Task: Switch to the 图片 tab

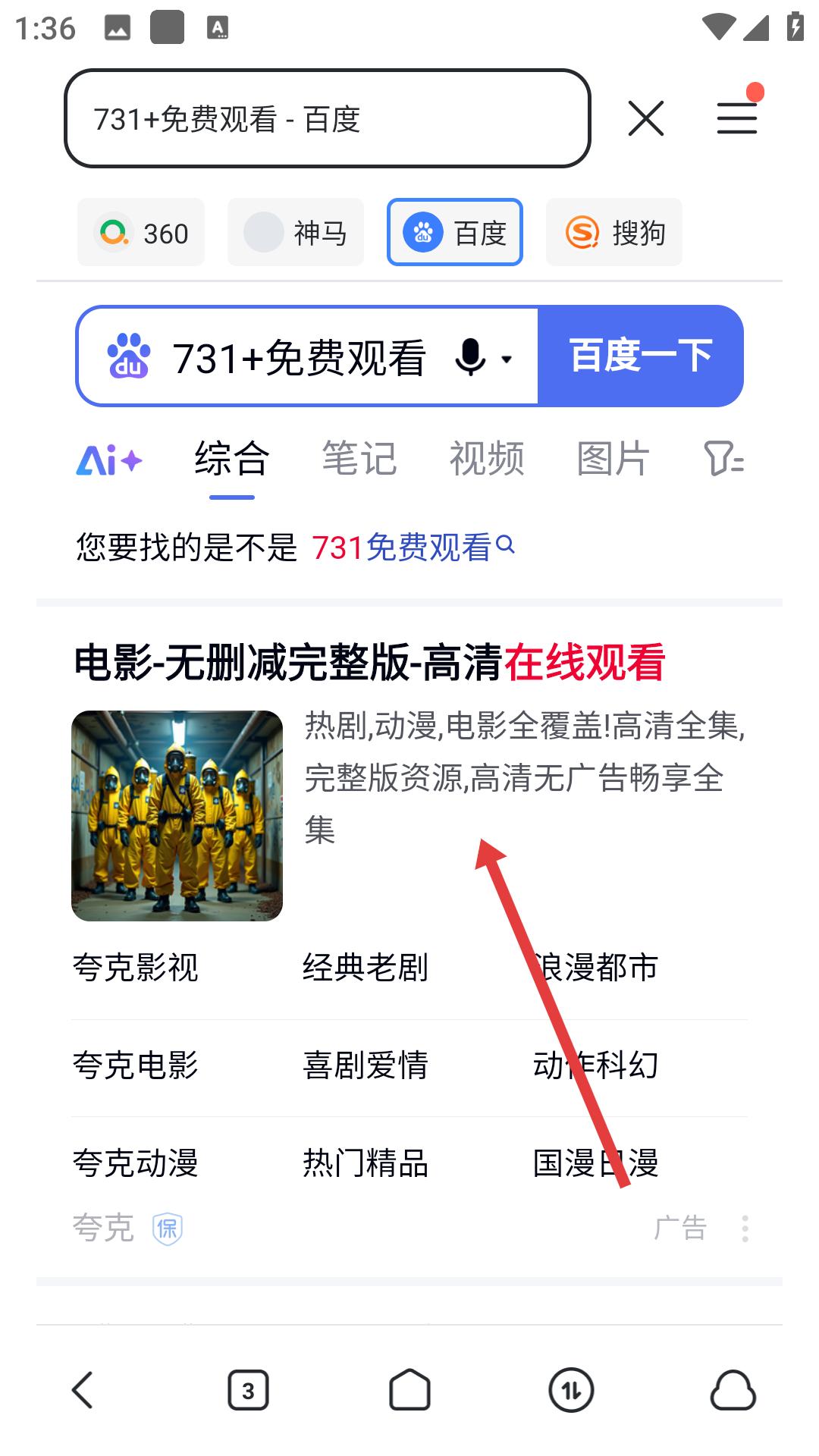Action: (613, 458)
